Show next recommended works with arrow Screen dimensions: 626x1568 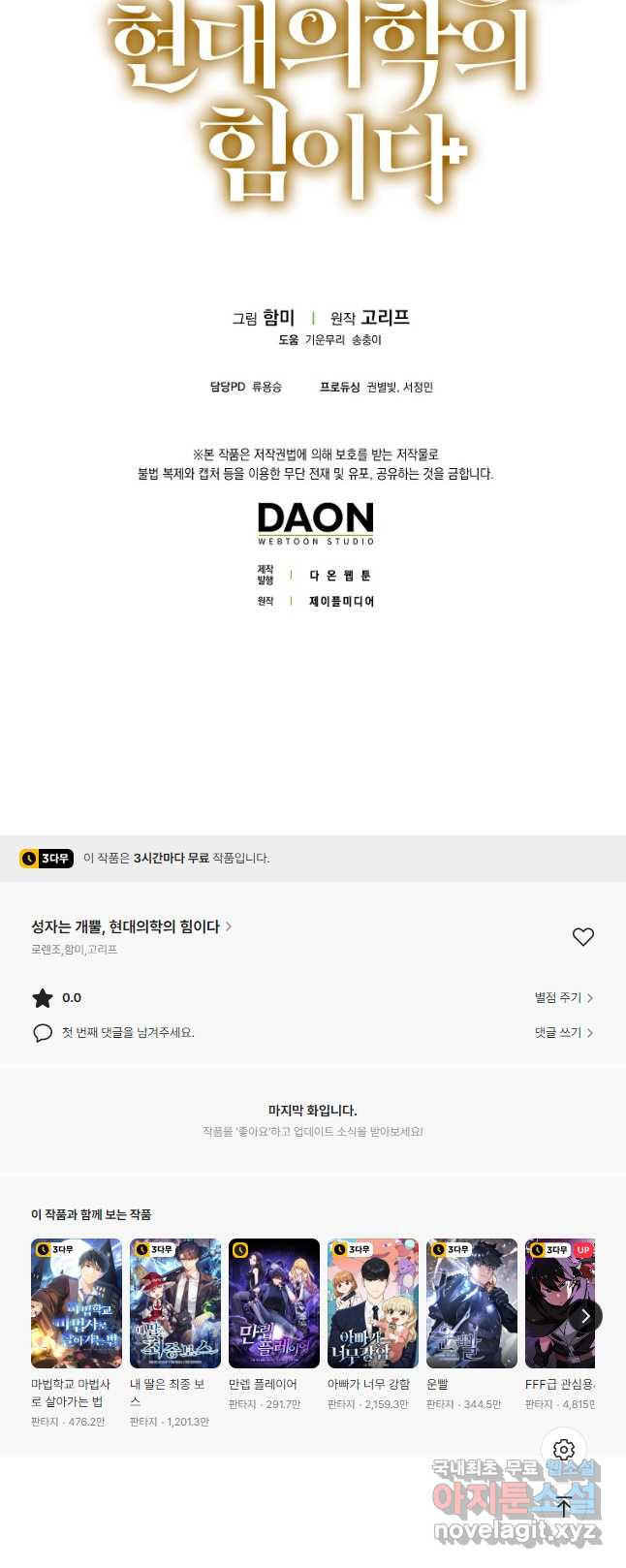pos(584,1315)
